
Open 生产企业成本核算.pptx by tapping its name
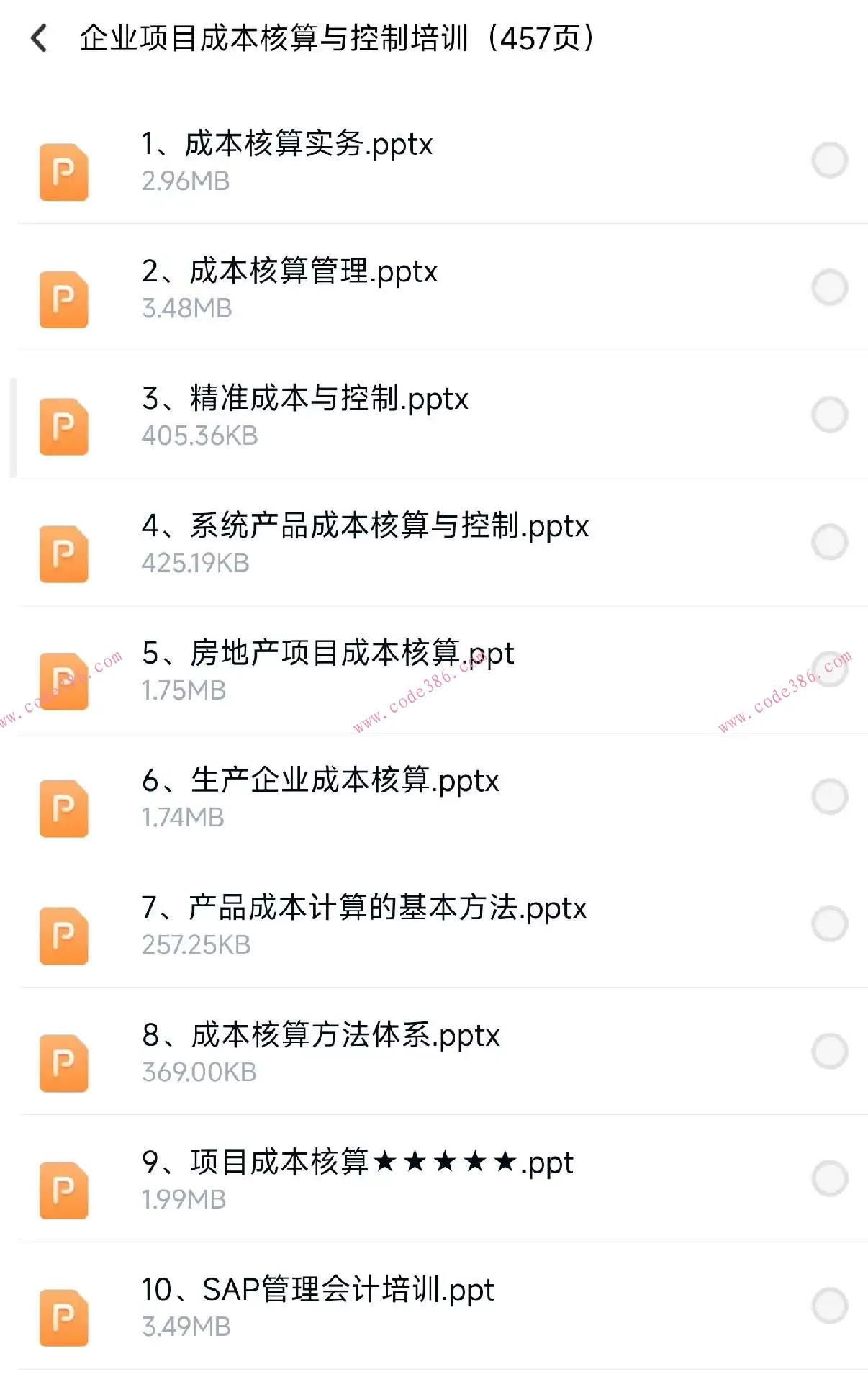(x=322, y=781)
